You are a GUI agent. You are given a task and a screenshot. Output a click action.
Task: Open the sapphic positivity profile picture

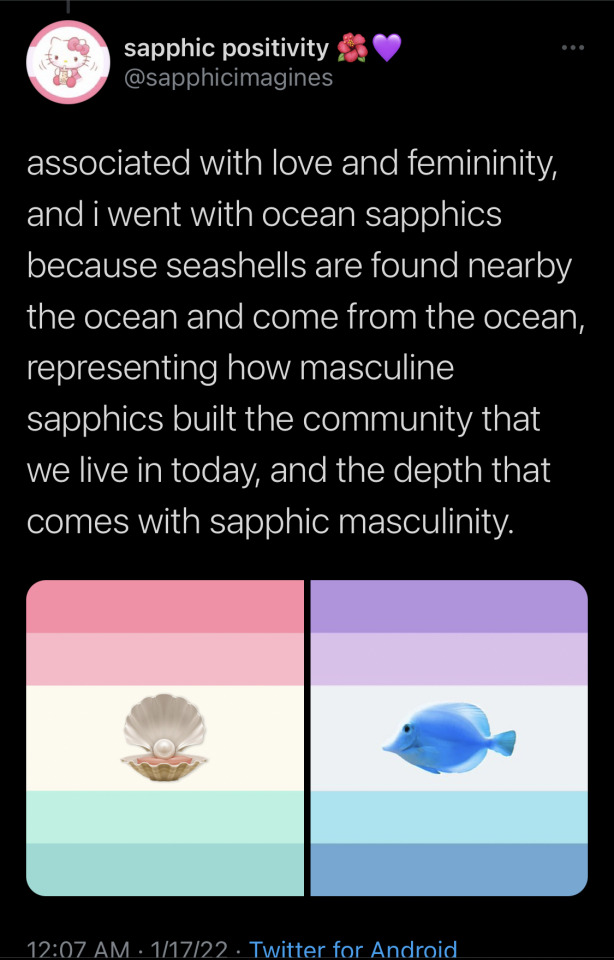(67, 62)
